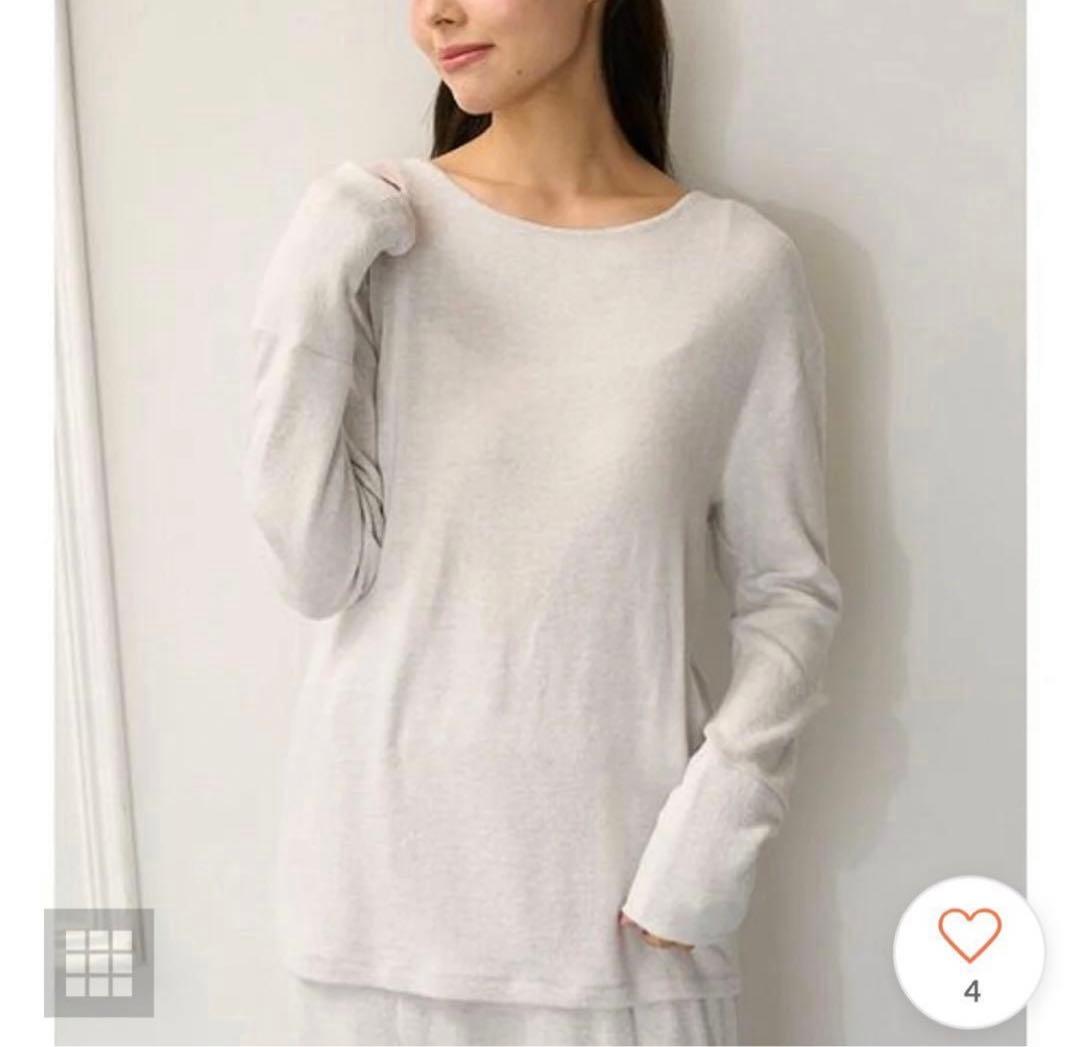The height and width of the screenshot is (1047, 1080).
Task: Open the product photo full screen
Action: pos(540,482)
